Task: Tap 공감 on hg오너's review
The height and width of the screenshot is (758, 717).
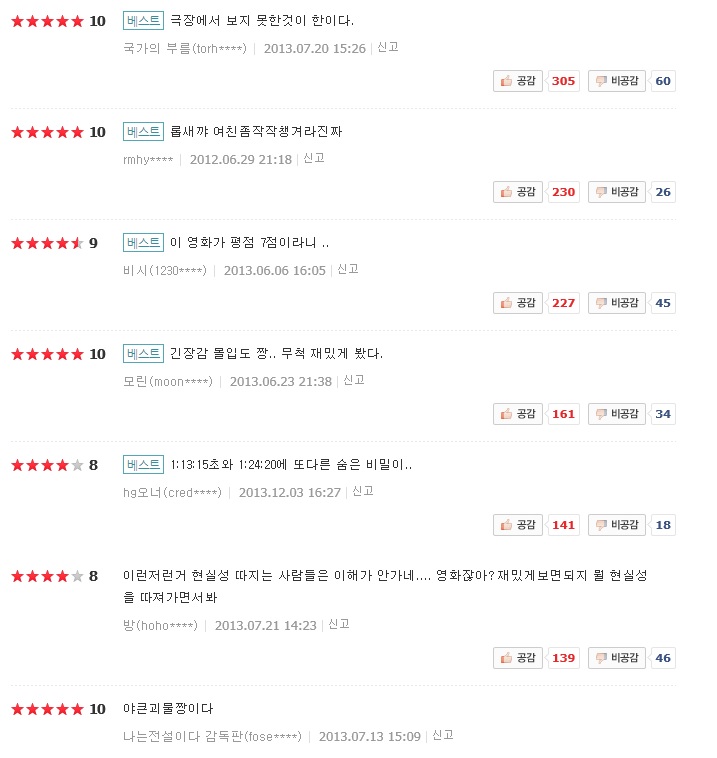Action: tap(518, 525)
